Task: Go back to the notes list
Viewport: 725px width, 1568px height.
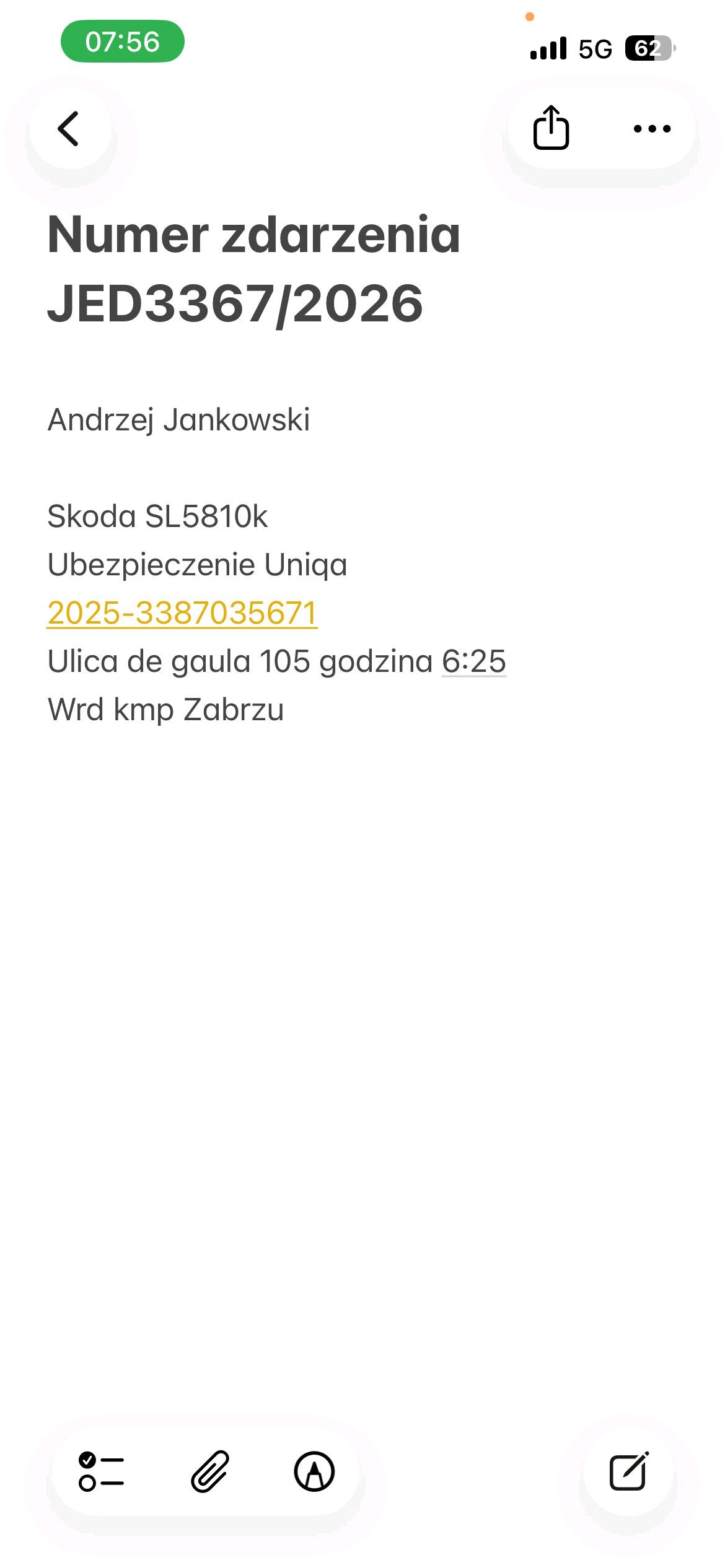Action: (x=69, y=129)
